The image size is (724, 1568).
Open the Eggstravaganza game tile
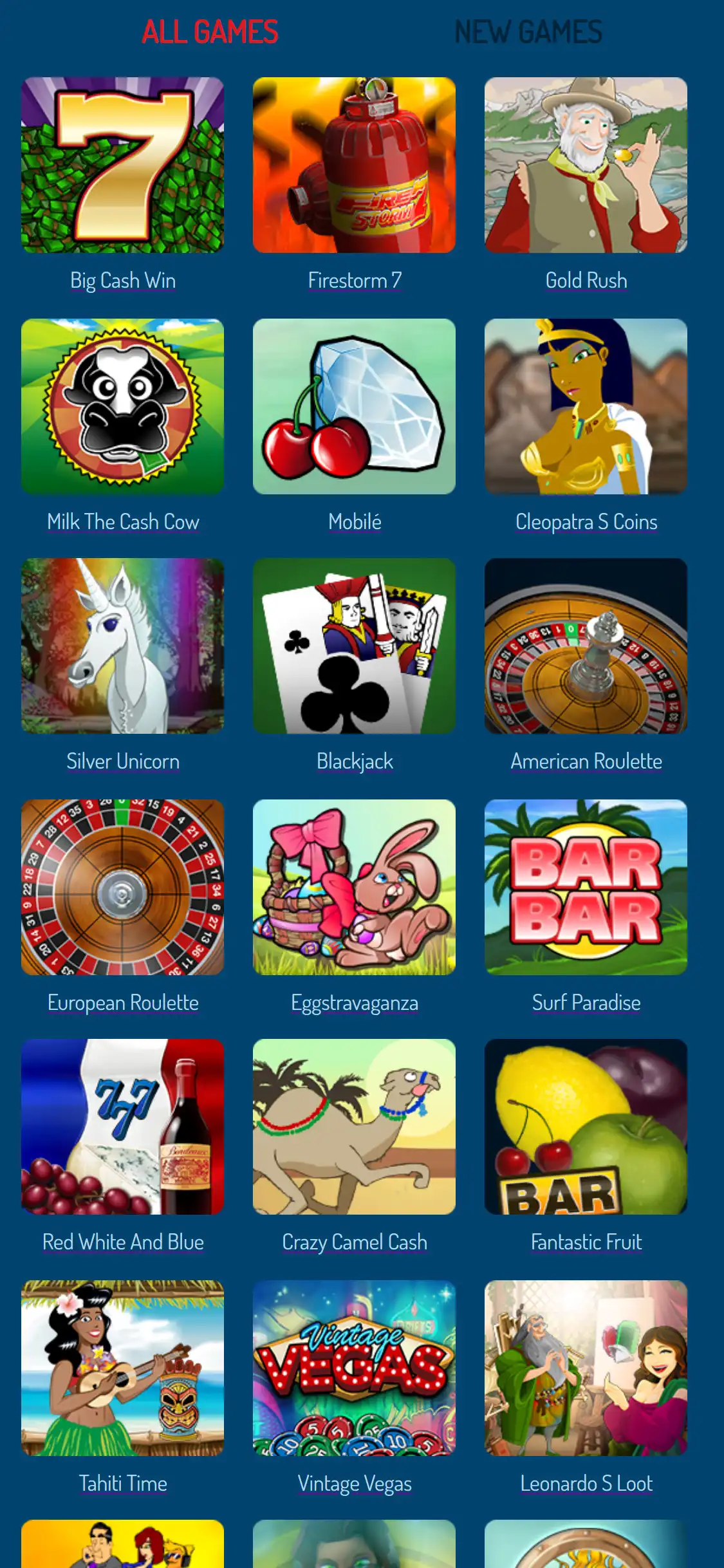click(x=354, y=887)
